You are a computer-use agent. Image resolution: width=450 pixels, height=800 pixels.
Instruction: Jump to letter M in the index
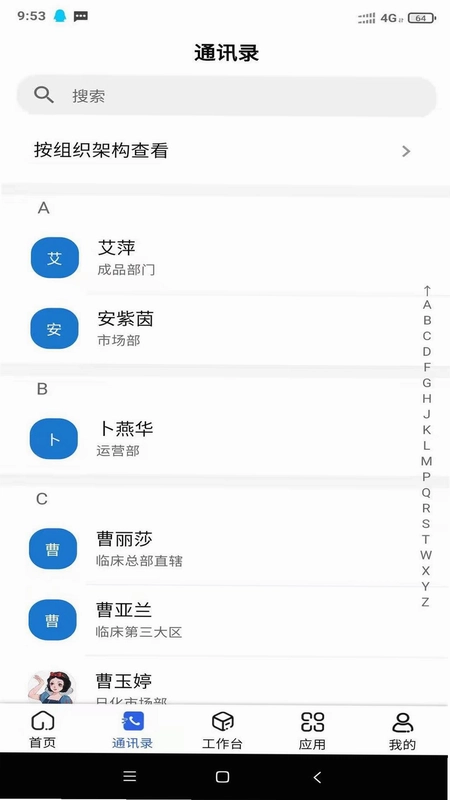tap(427, 461)
